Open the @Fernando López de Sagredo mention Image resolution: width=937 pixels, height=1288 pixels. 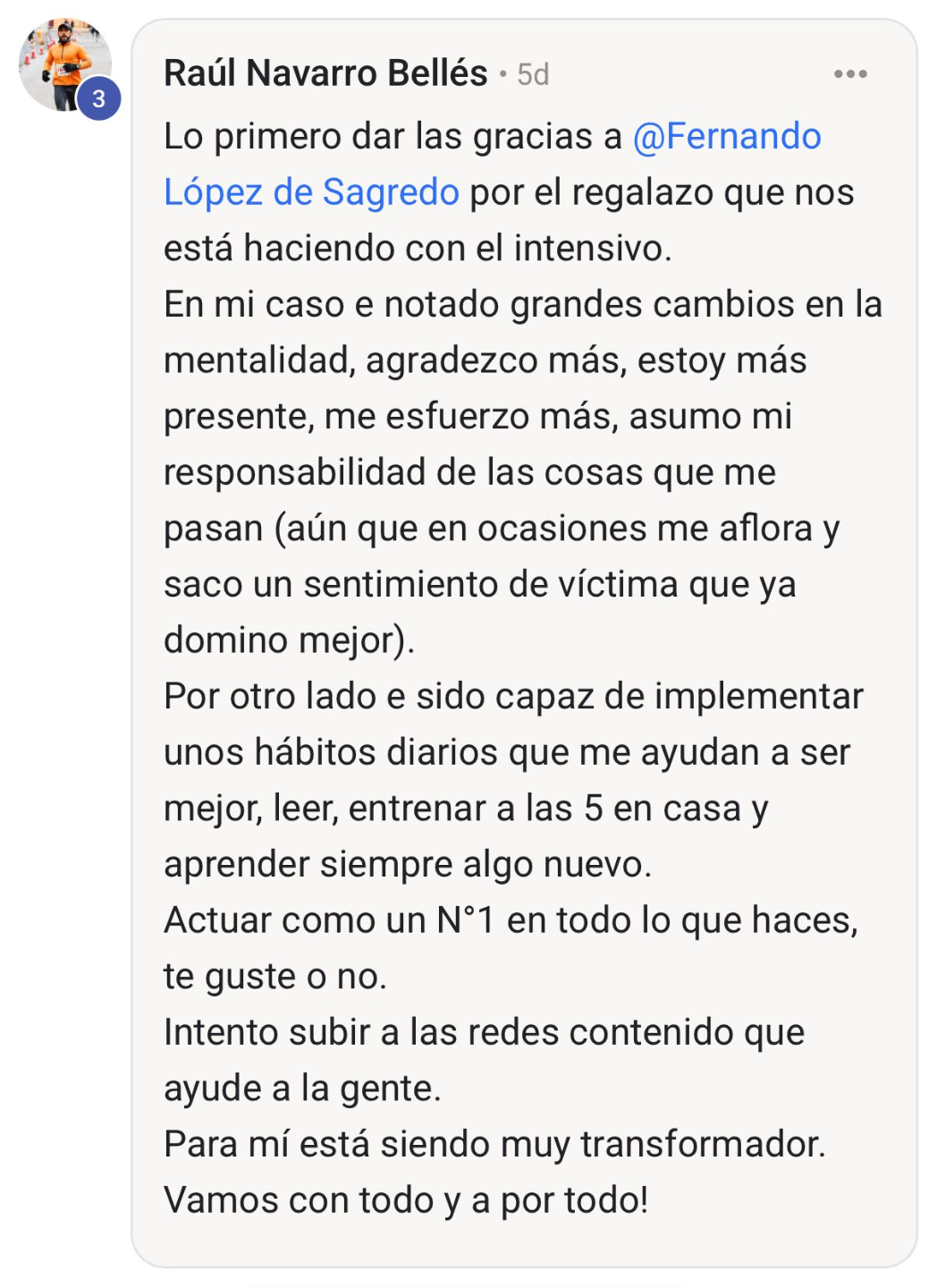pos(726,137)
